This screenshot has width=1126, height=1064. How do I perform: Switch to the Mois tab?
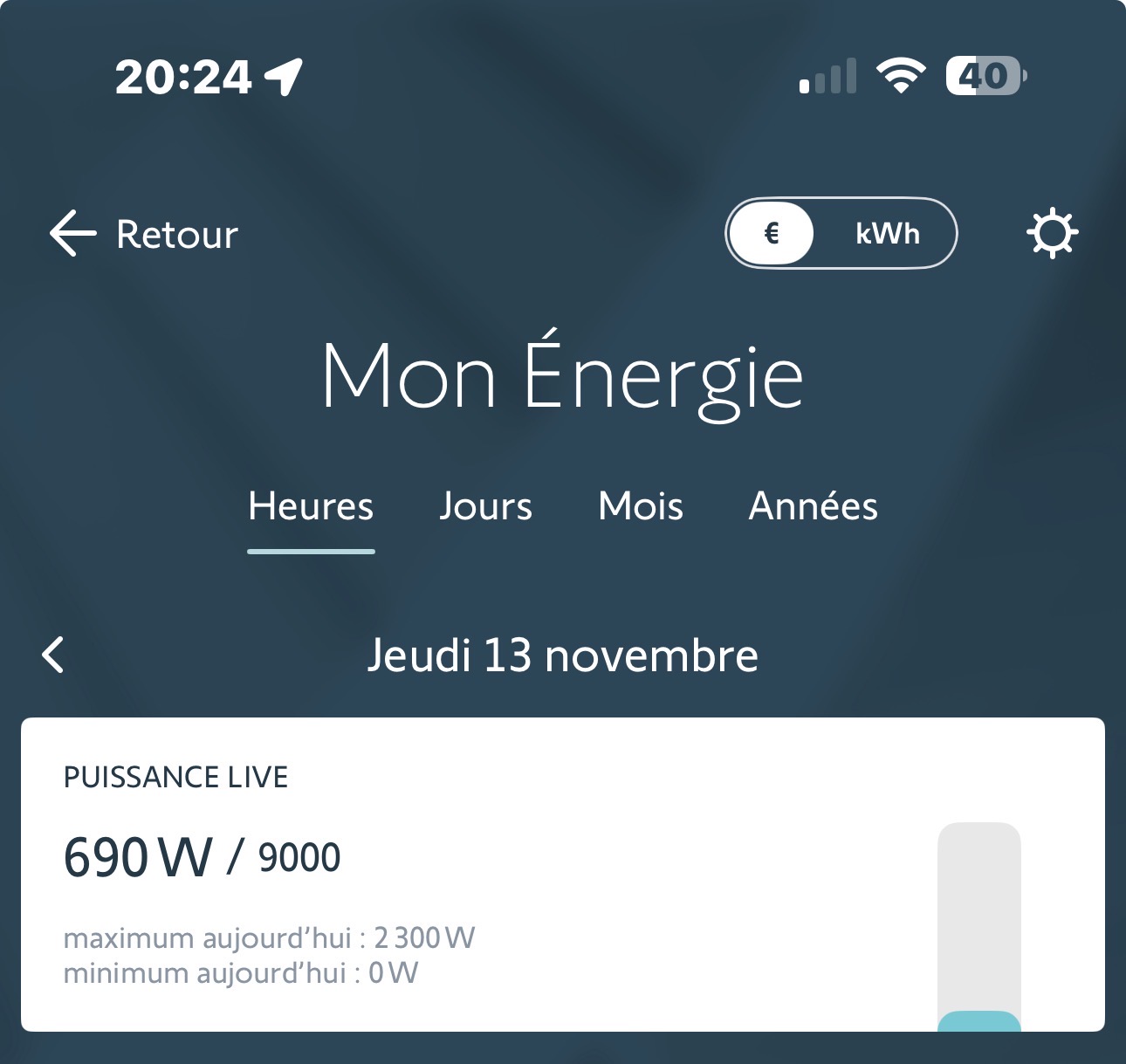point(641,507)
